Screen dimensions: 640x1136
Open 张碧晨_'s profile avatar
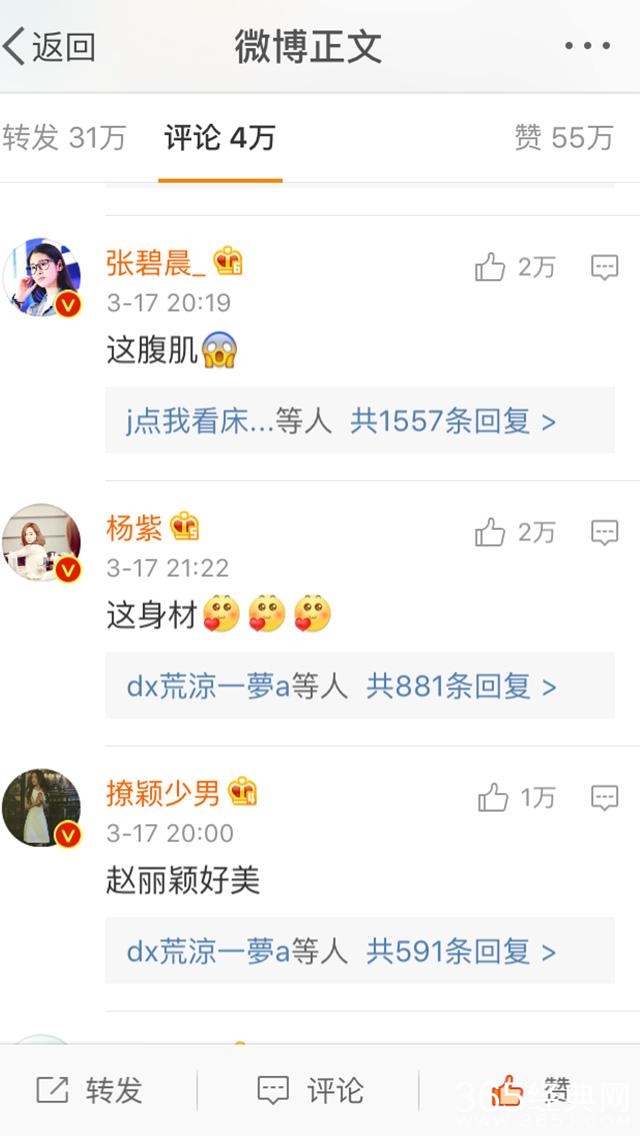click(42, 277)
